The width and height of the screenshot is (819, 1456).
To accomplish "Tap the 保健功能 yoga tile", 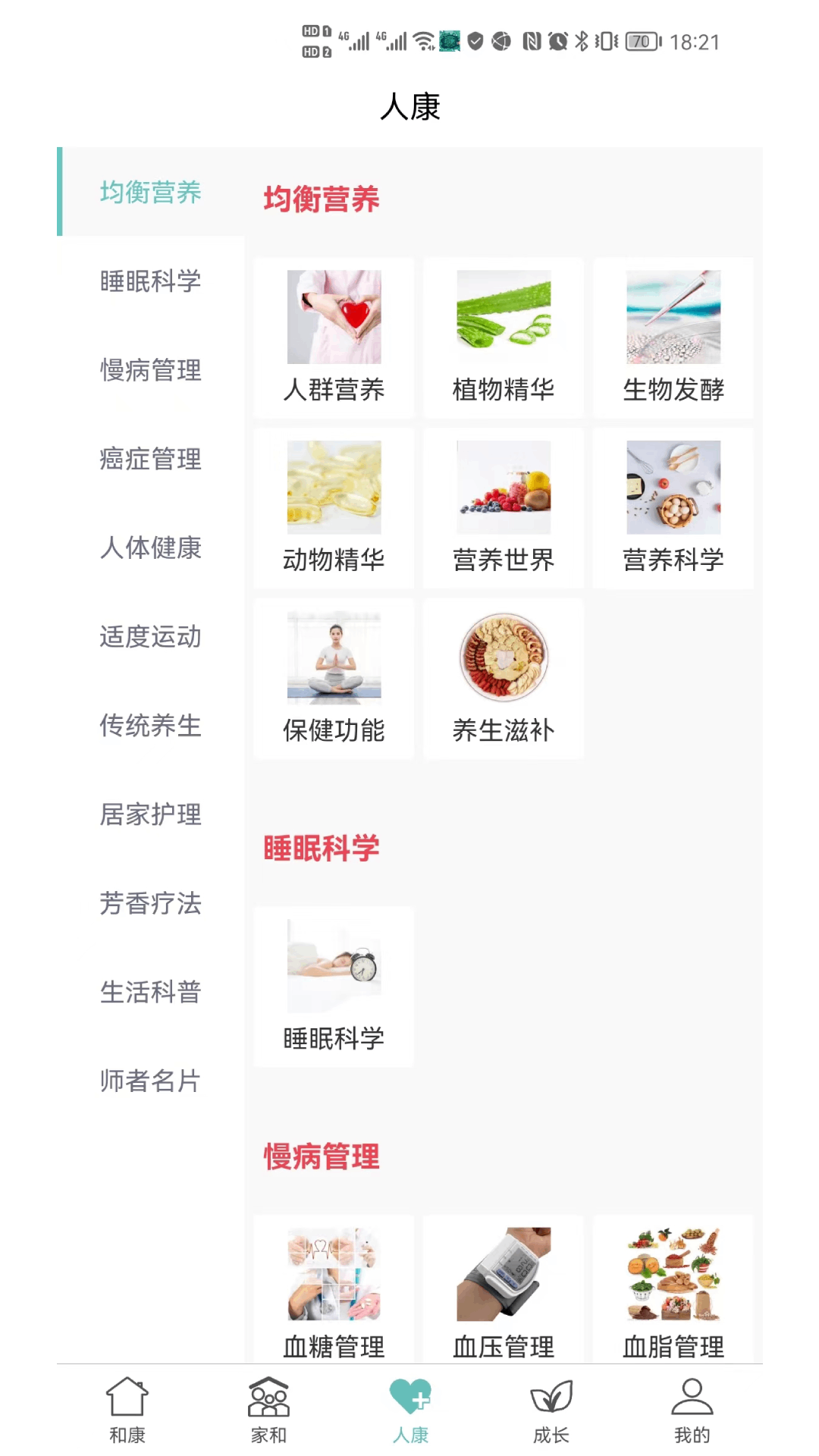I will (x=334, y=679).
